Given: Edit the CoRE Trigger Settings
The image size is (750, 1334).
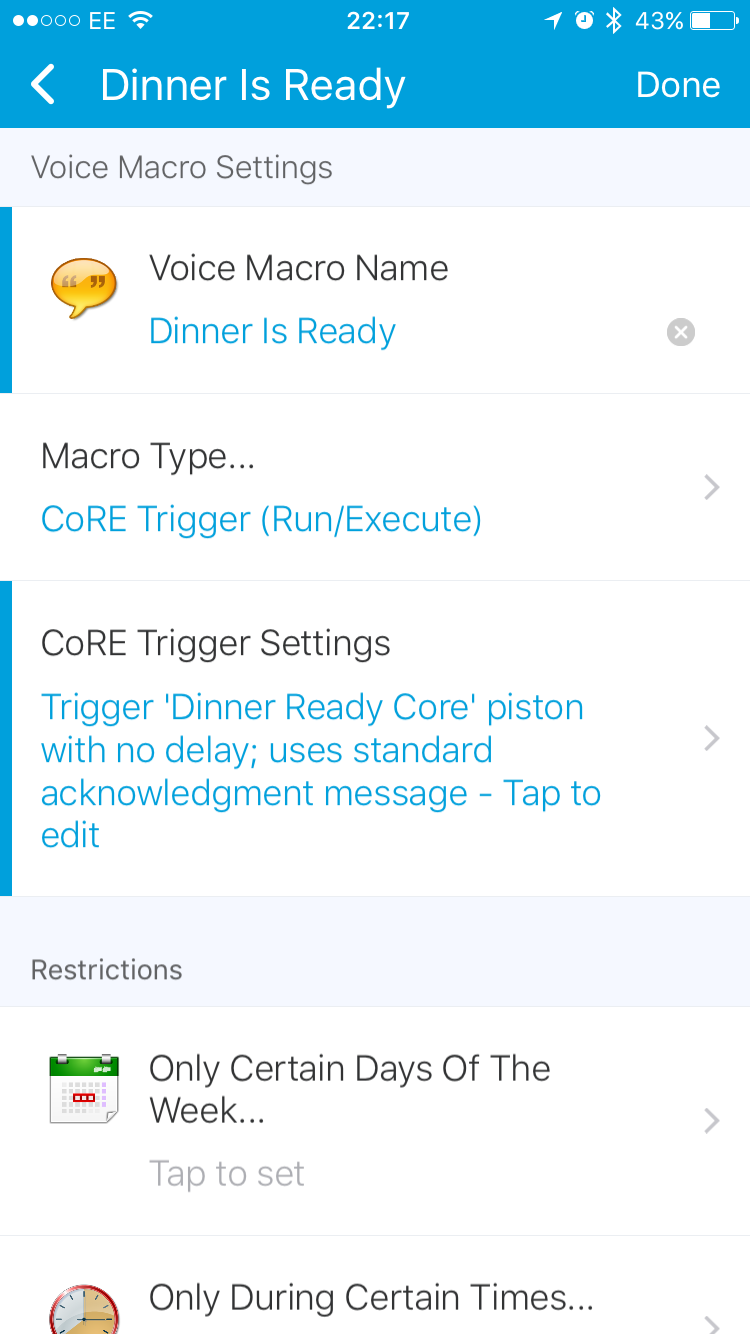Looking at the screenshot, I should (375, 739).
